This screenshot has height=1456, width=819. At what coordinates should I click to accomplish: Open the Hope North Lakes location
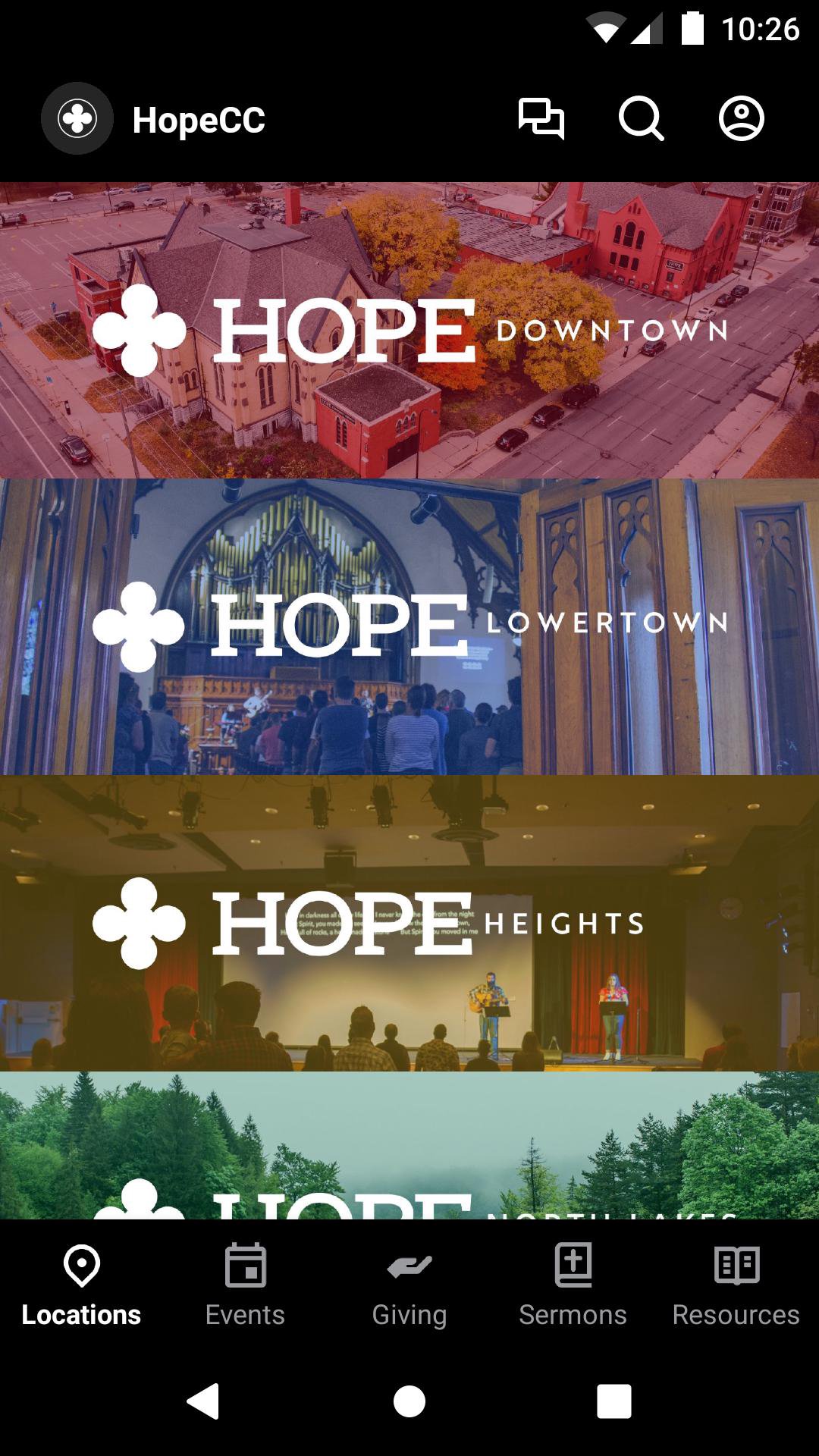point(409,1147)
